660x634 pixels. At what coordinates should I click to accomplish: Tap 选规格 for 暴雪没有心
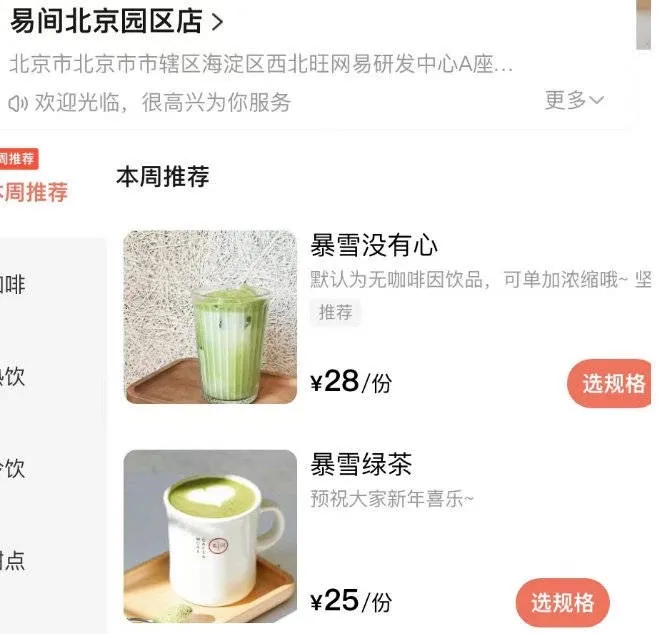(x=611, y=384)
